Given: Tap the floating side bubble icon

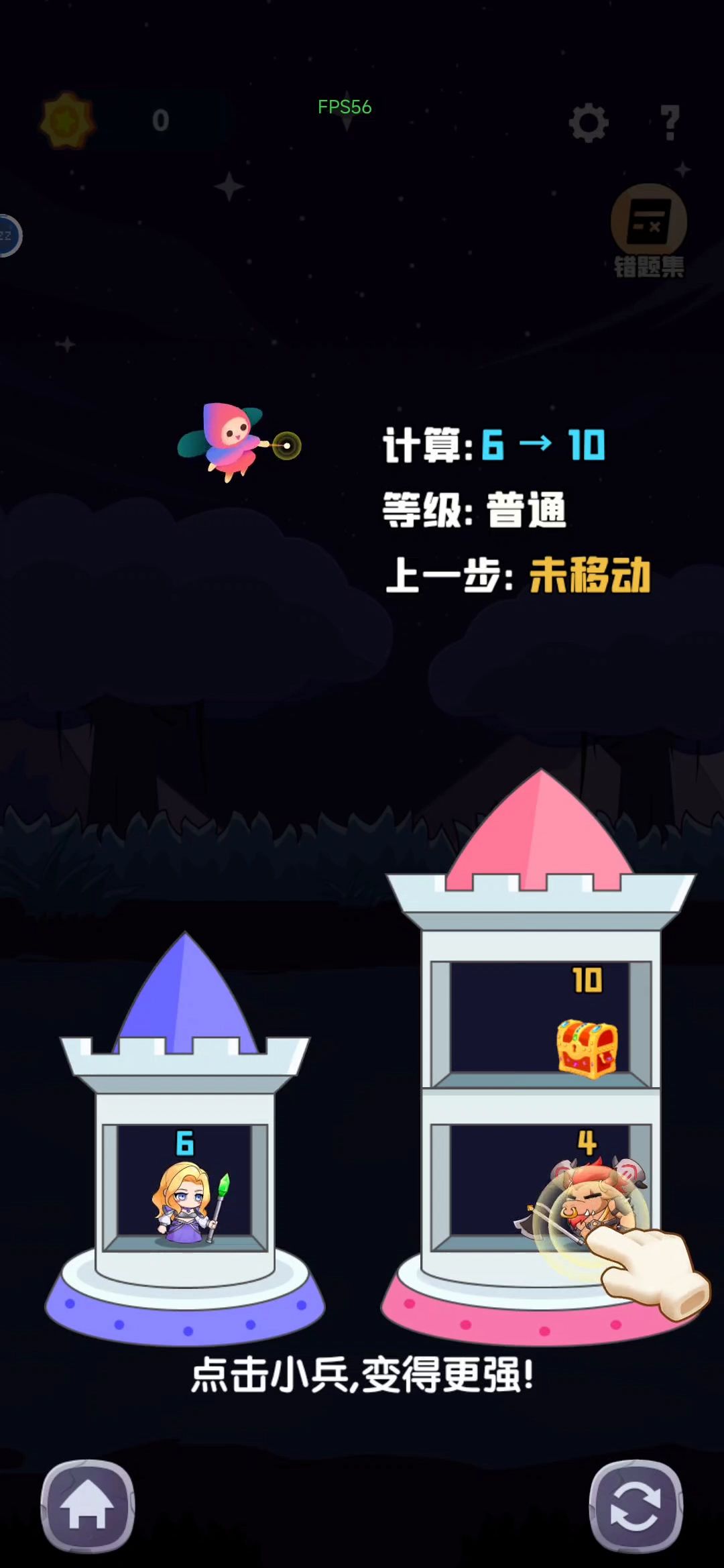Looking at the screenshot, I should (8, 236).
